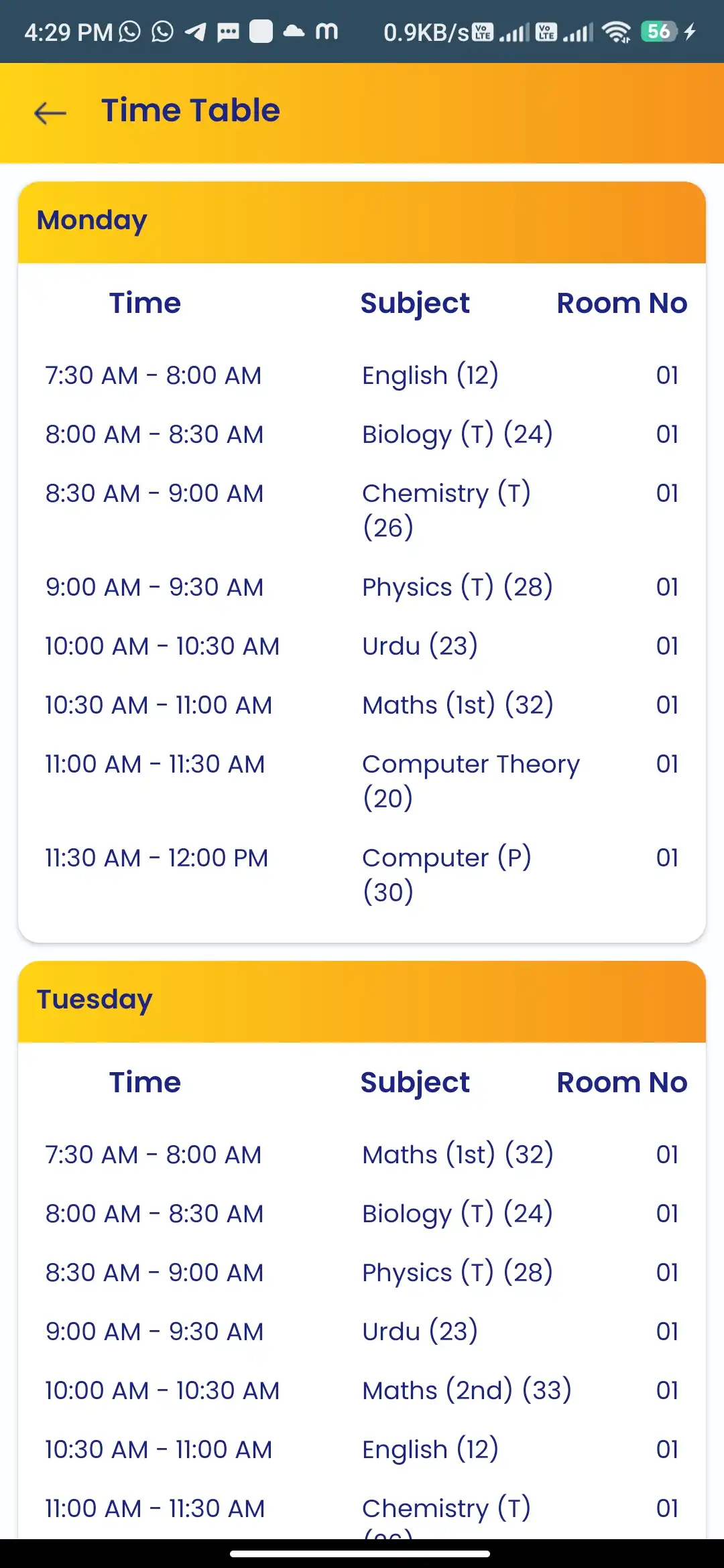Select the Tuesday section header
The height and width of the screenshot is (1568, 724).
coord(95,999)
